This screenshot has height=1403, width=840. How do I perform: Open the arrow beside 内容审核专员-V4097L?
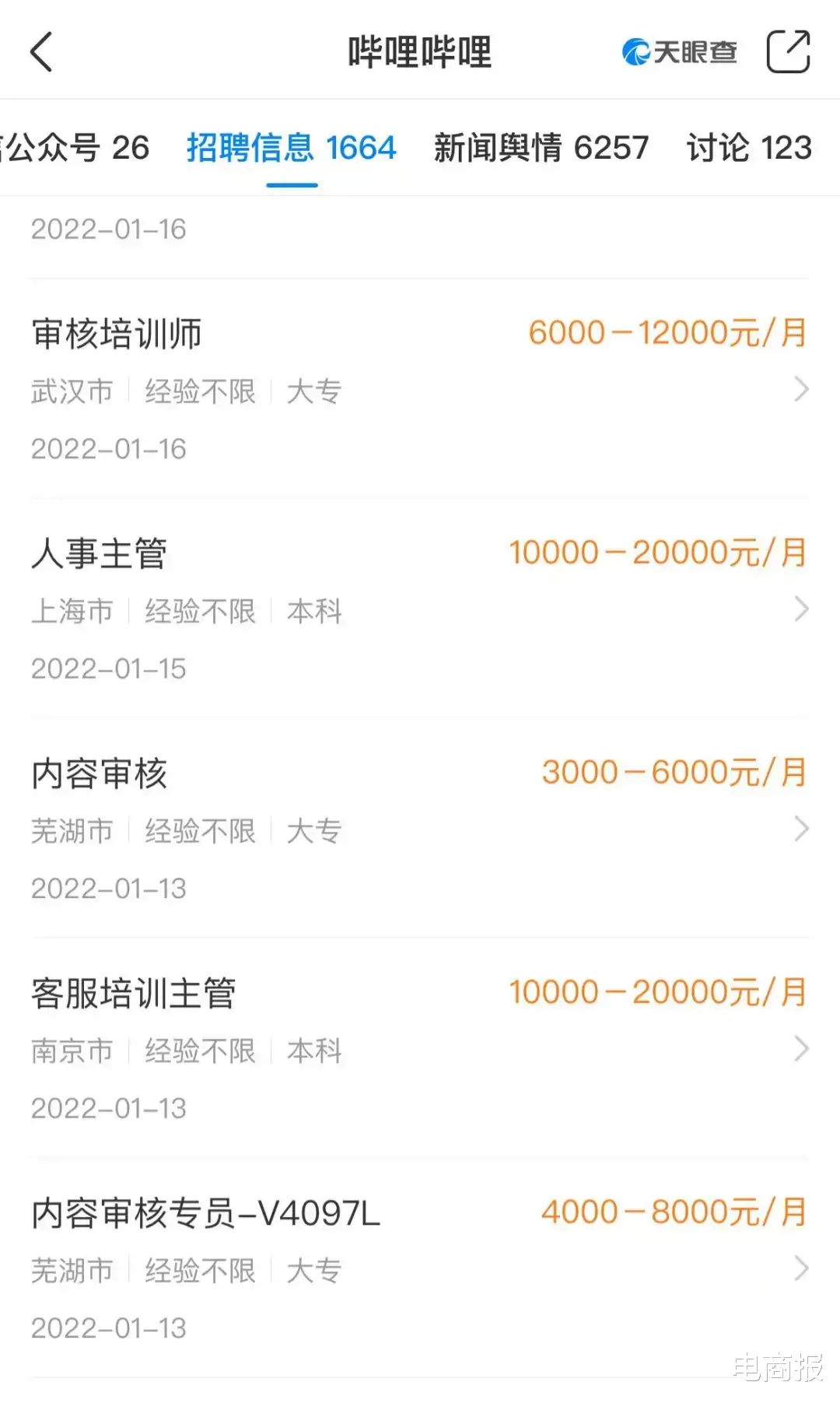coord(801,1270)
